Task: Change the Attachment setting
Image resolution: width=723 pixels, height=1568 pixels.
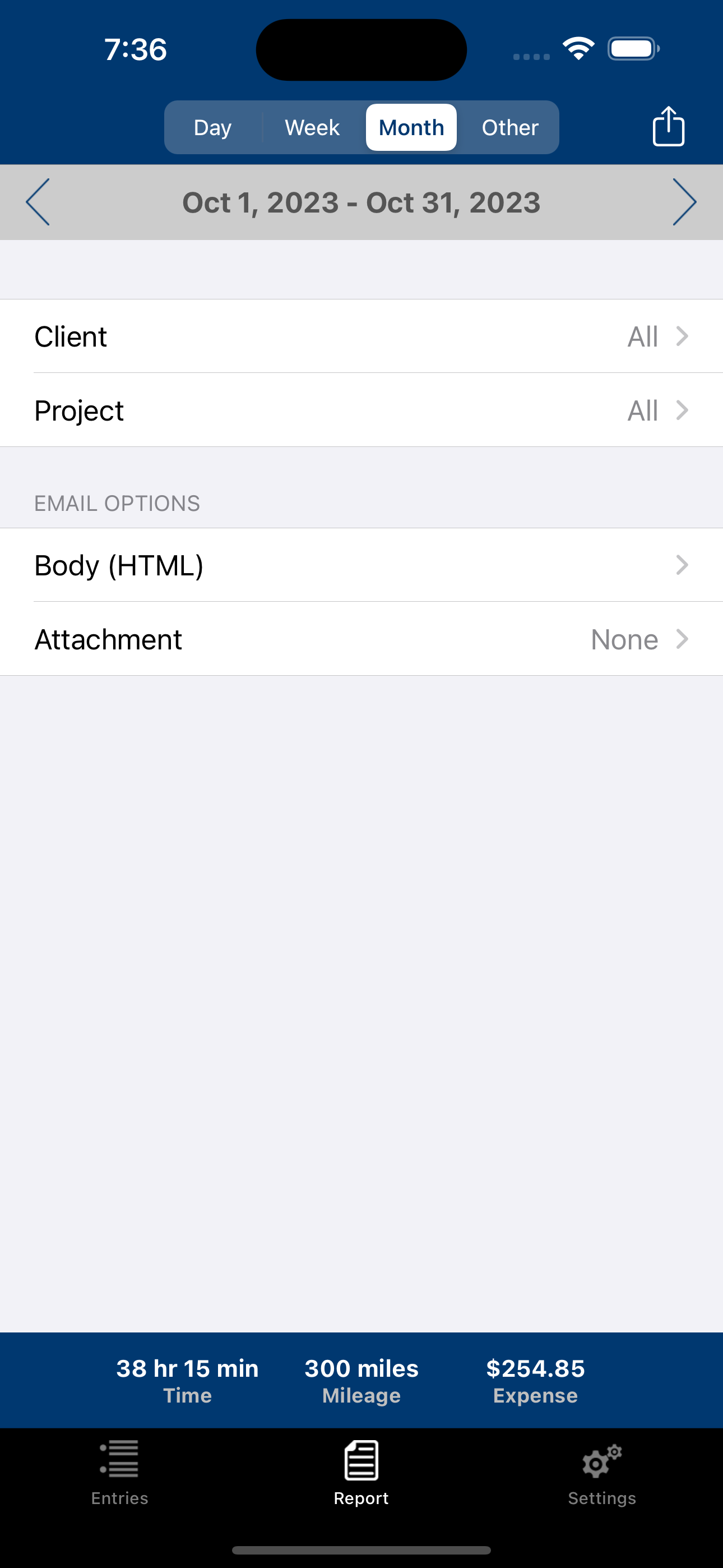Action: click(361, 639)
